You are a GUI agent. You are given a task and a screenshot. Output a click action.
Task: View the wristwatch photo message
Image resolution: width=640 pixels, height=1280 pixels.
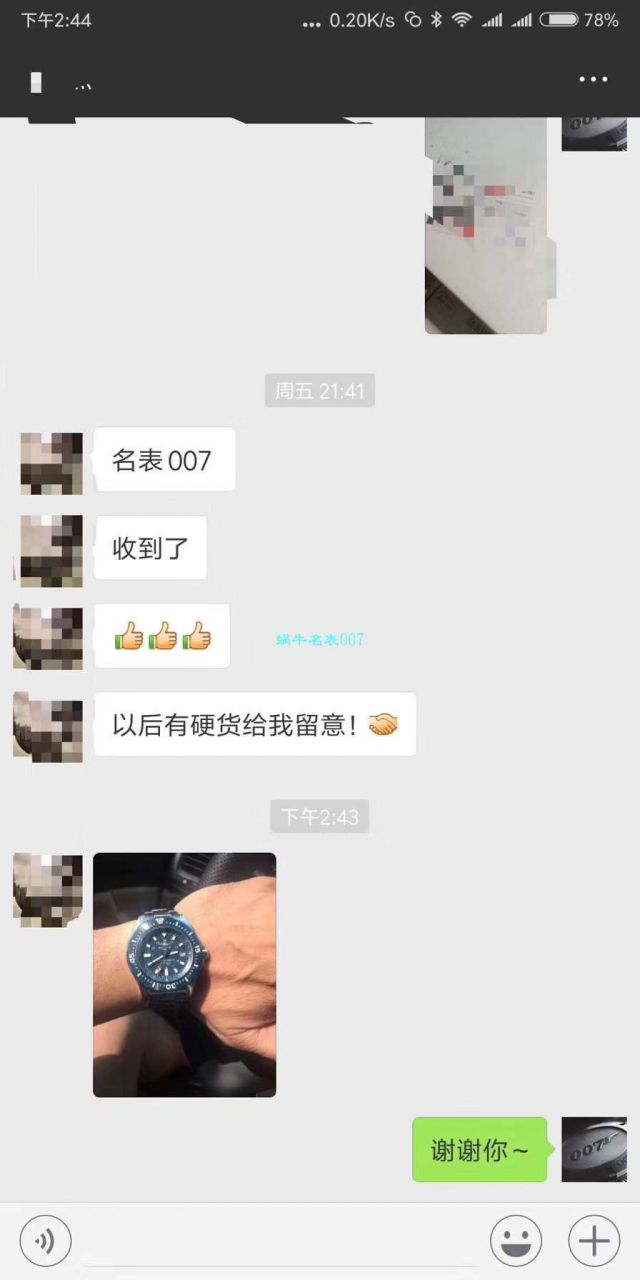(184, 974)
